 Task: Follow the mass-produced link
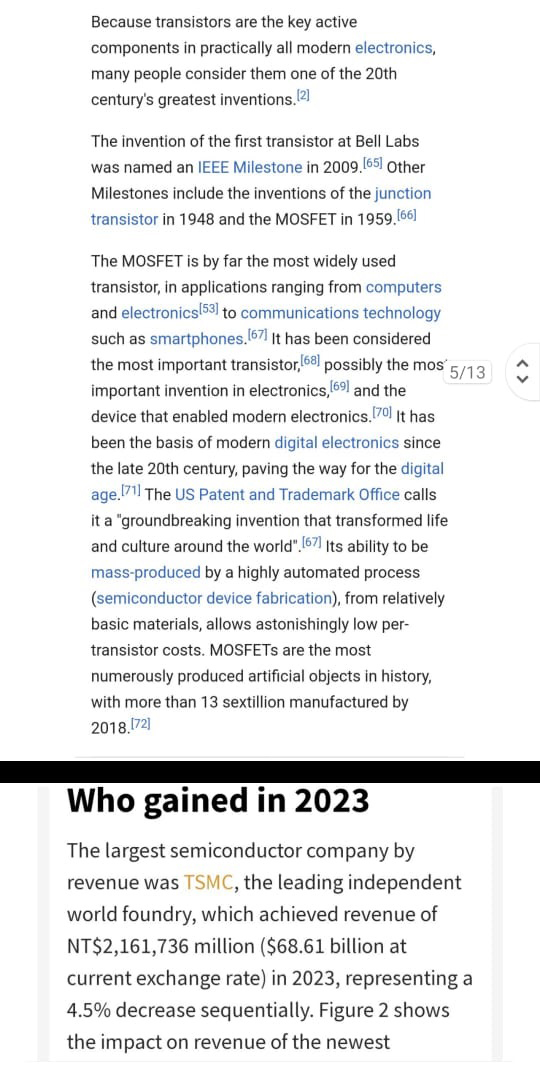146,572
